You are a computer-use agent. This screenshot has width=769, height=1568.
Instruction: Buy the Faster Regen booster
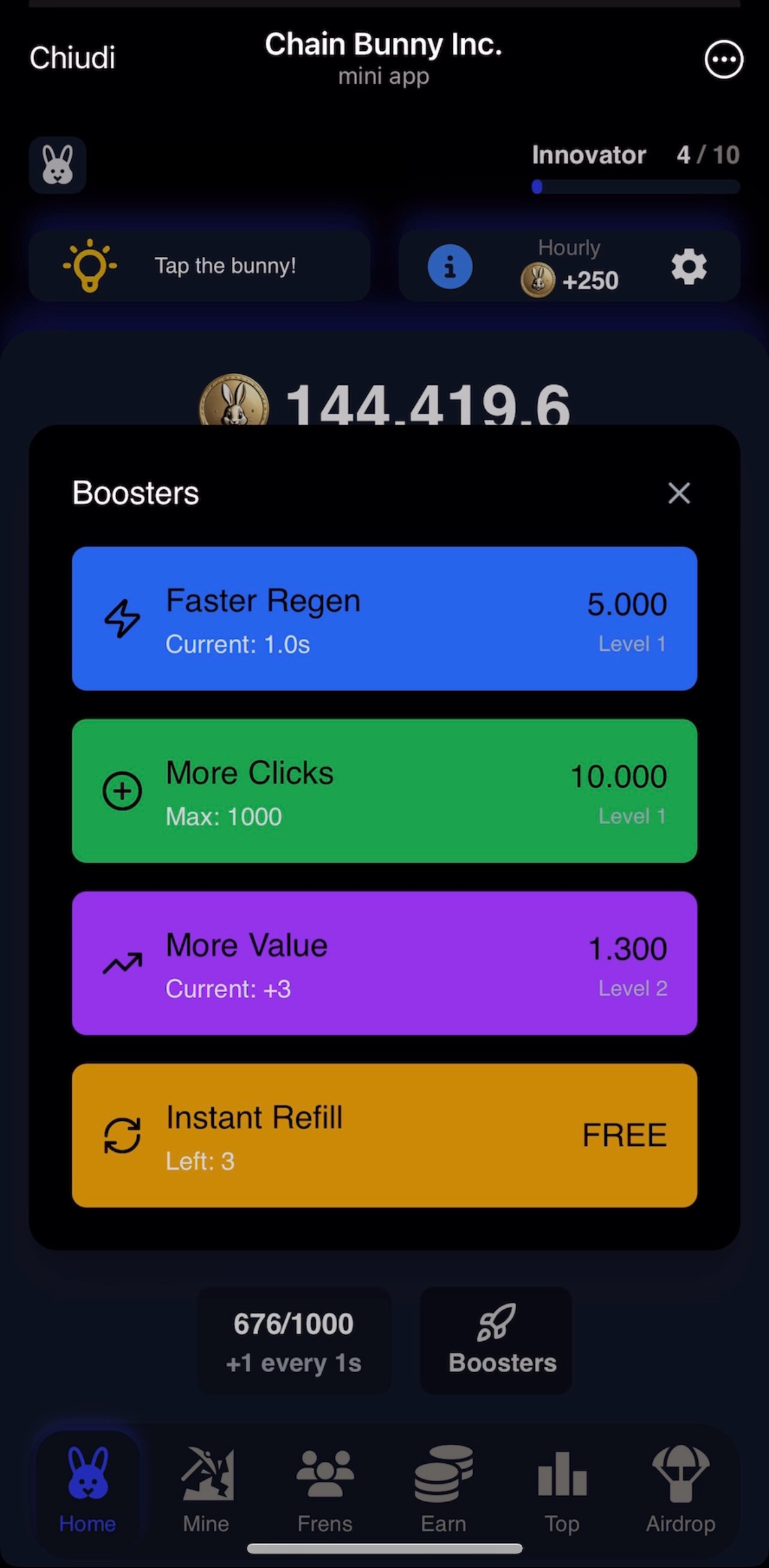pyautogui.click(x=384, y=618)
